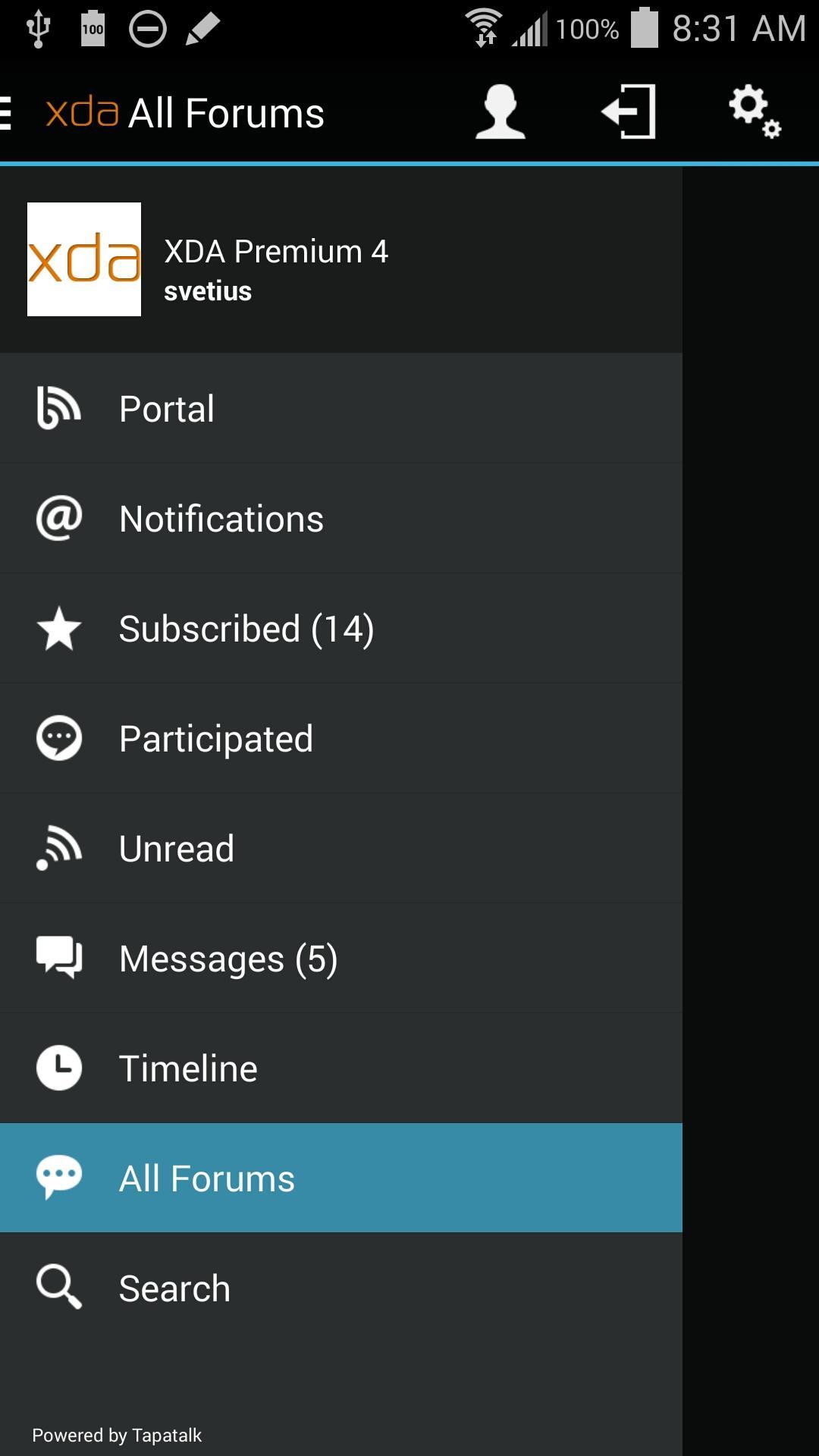Open Subscribed forums list

pos(246,627)
